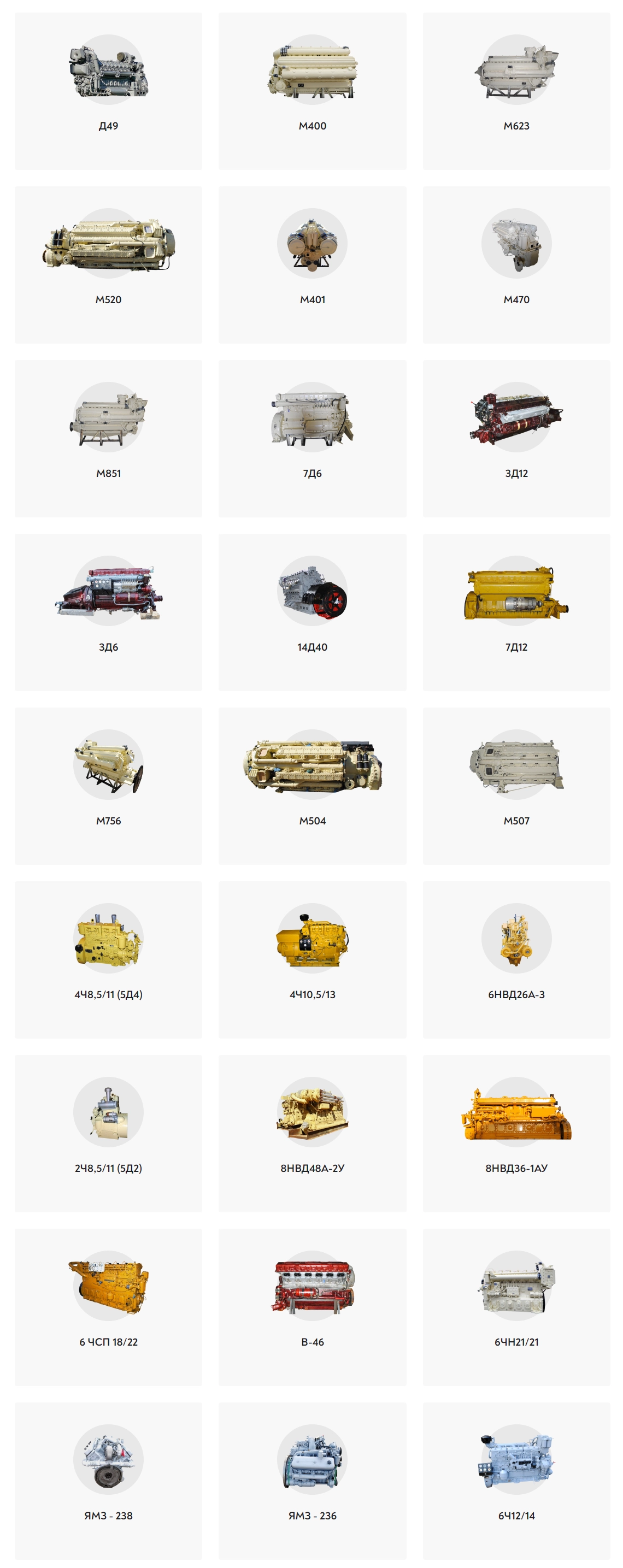
Task: Choose the 6НВД26А-3 engine tile
Action: pyautogui.click(x=516, y=959)
